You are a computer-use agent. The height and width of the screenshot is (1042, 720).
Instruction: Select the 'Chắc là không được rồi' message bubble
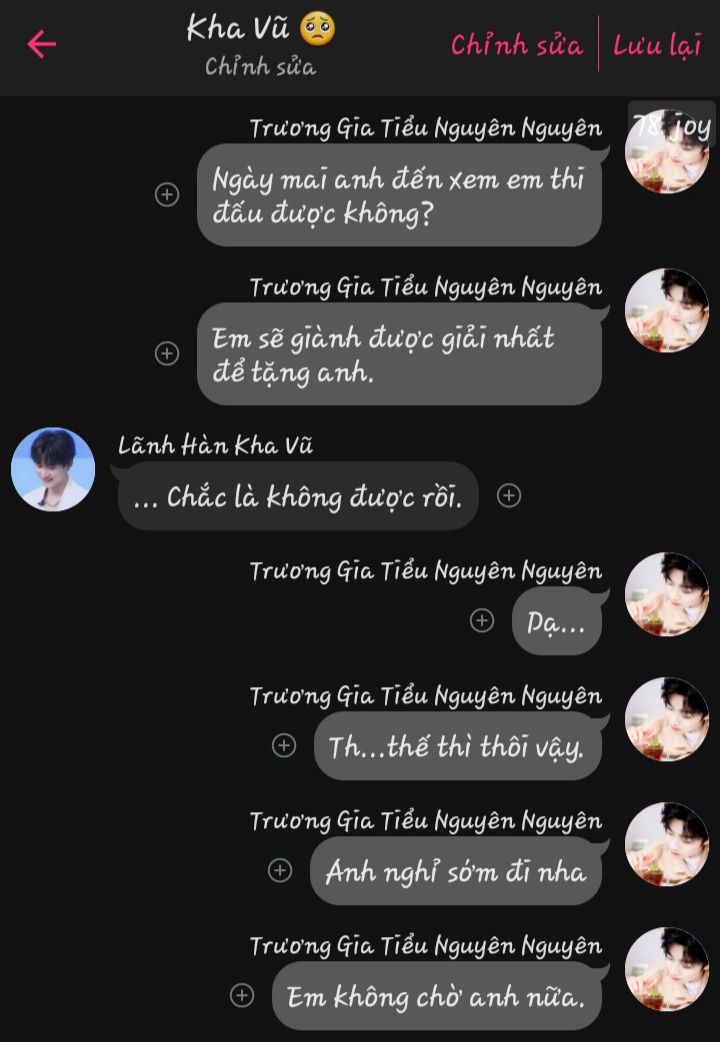click(298, 496)
